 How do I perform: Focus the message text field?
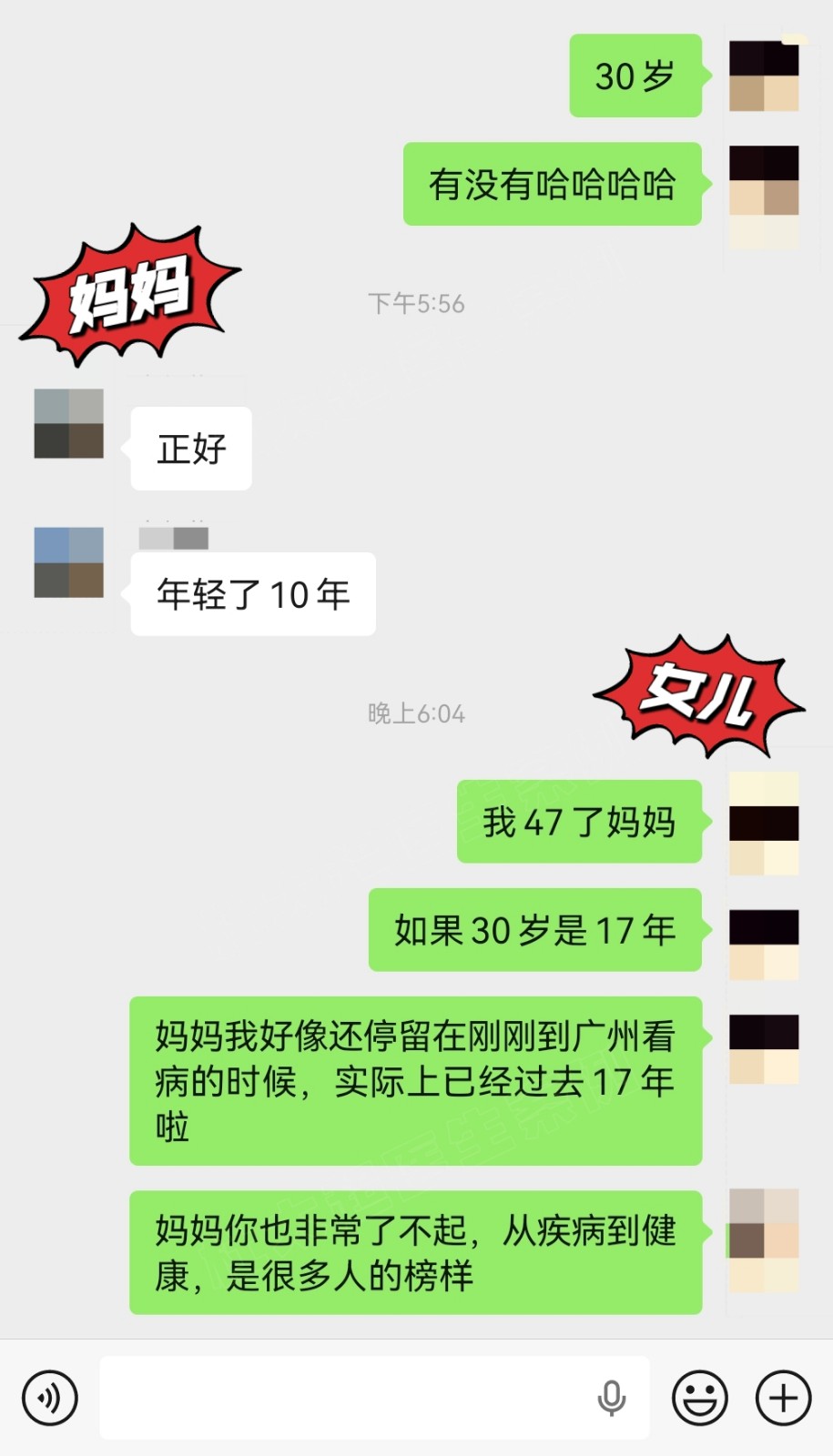pyautogui.click(x=346, y=1398)
